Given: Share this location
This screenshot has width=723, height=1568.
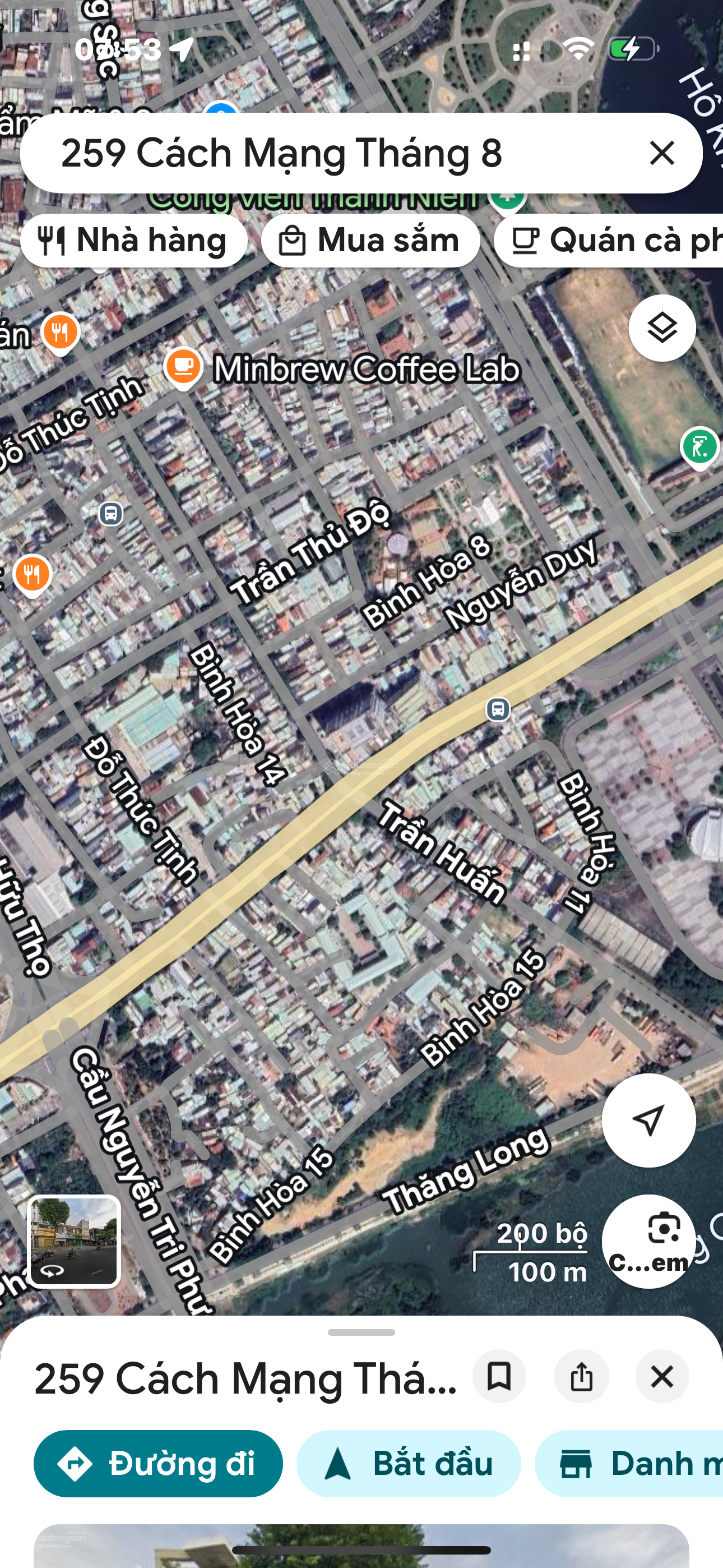Looking at the screenshot, I should click(x=581, y=1376).
